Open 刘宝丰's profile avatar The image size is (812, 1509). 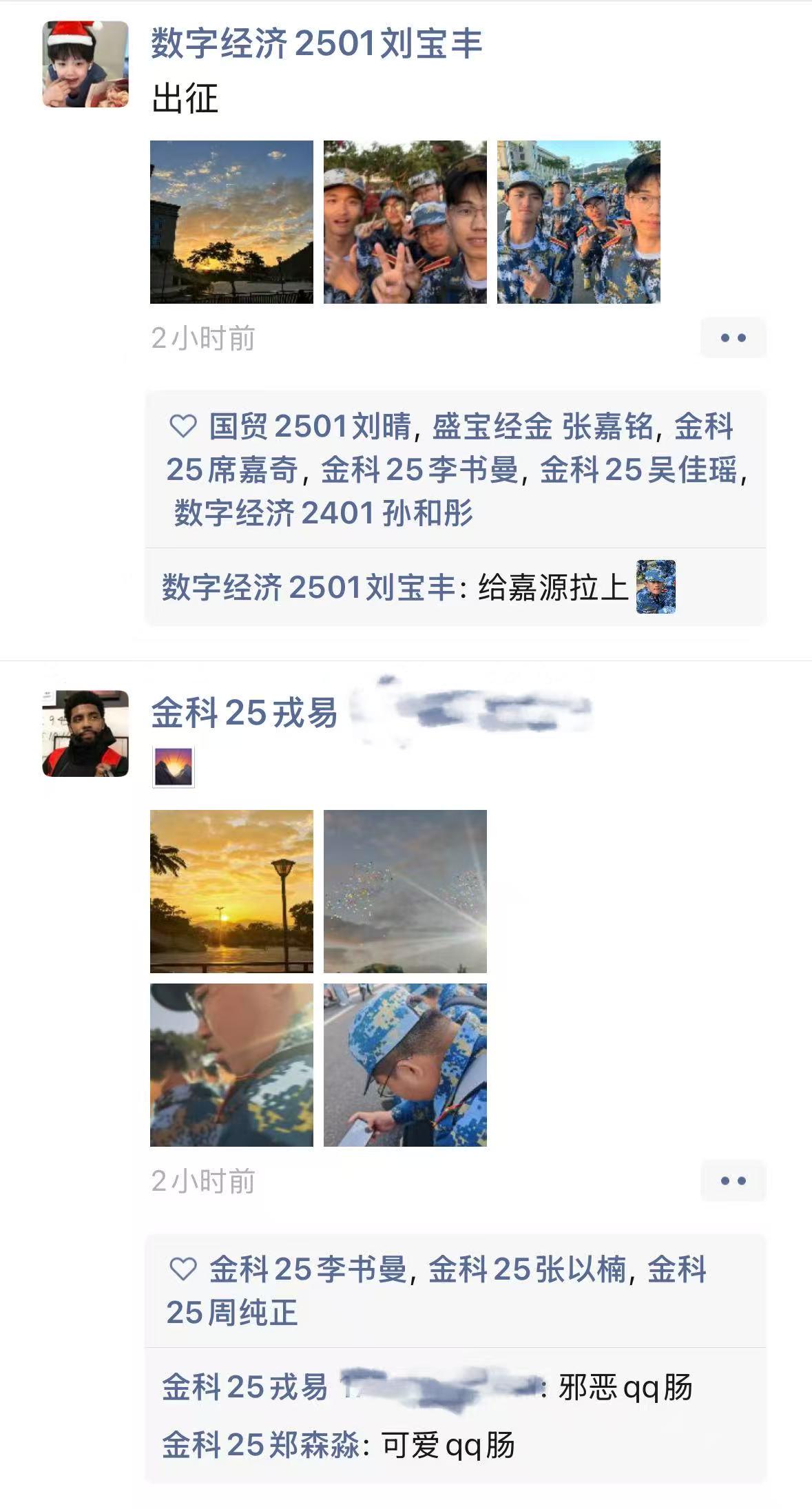(85, 64)
